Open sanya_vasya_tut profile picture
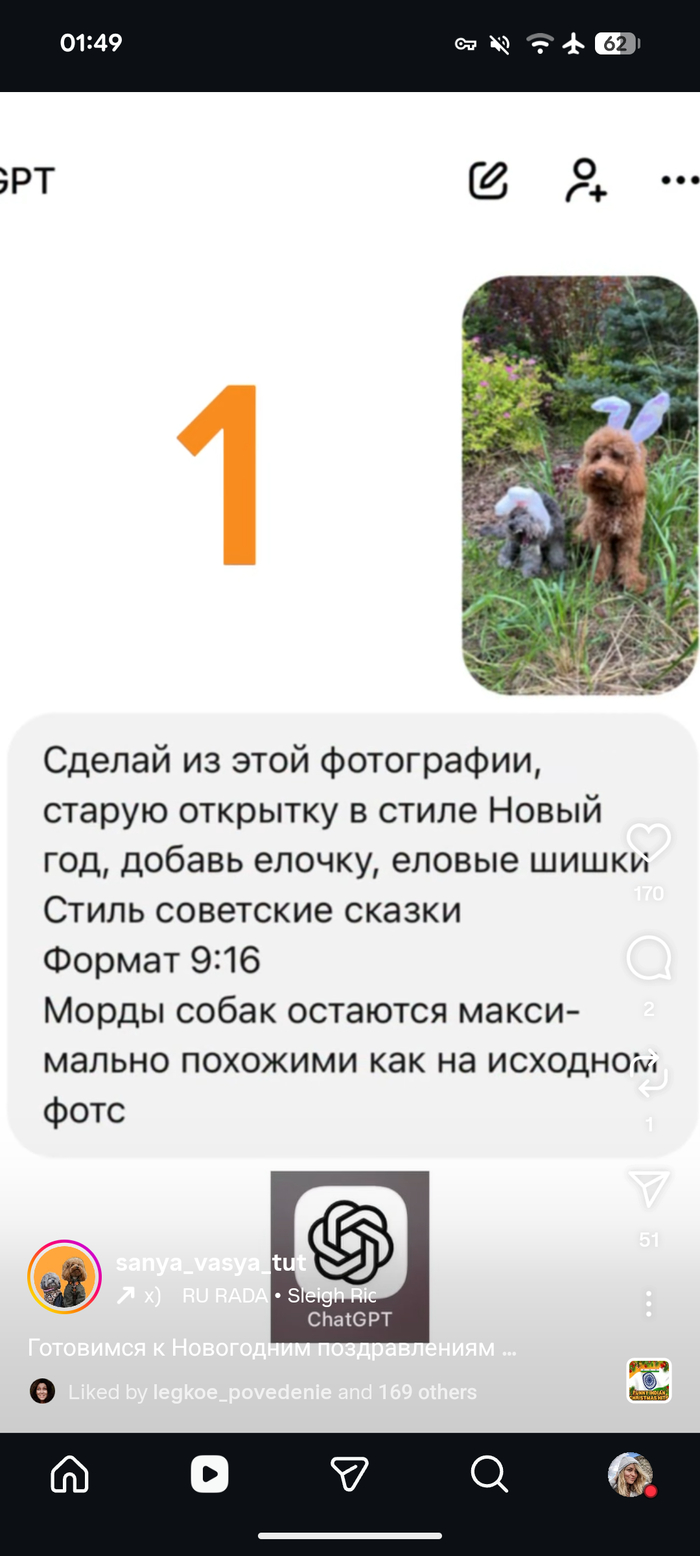The width and height of the screenshot is (700, 1556). (x=64, y=1277)
